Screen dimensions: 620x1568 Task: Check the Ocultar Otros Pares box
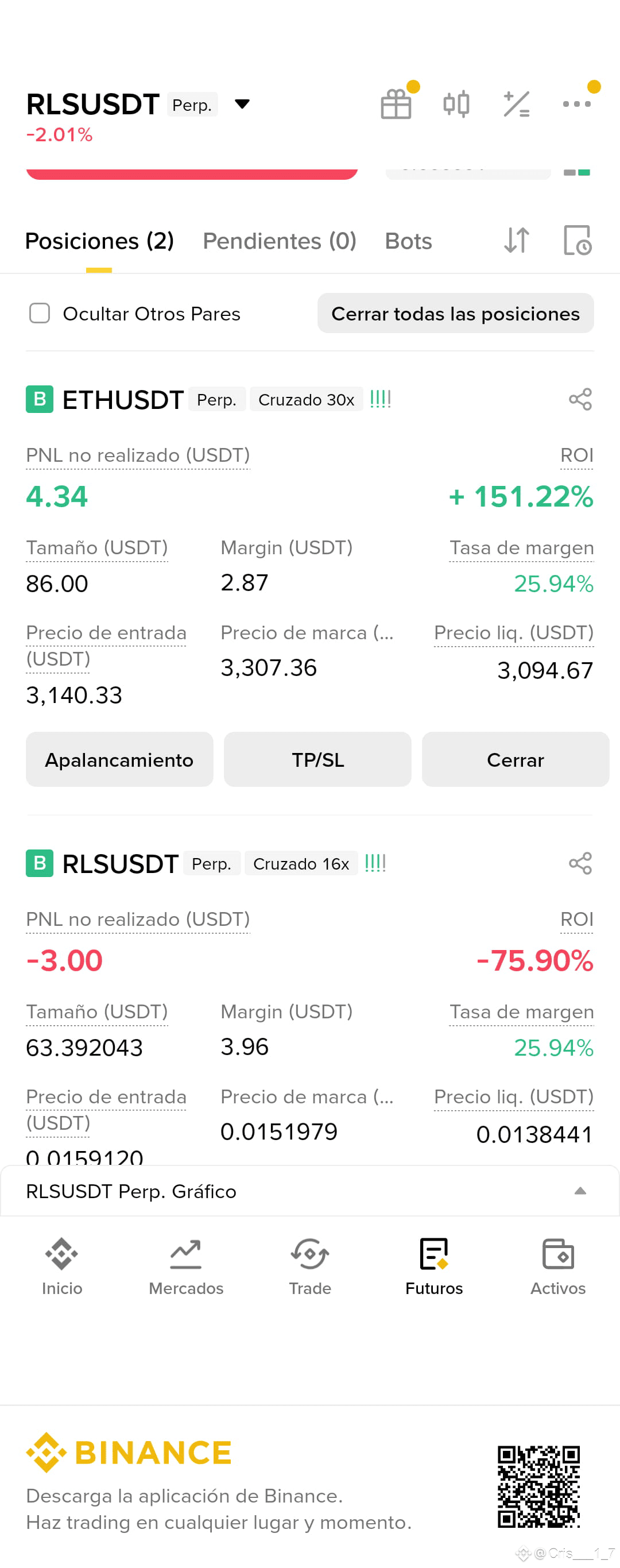click(40, 313)
